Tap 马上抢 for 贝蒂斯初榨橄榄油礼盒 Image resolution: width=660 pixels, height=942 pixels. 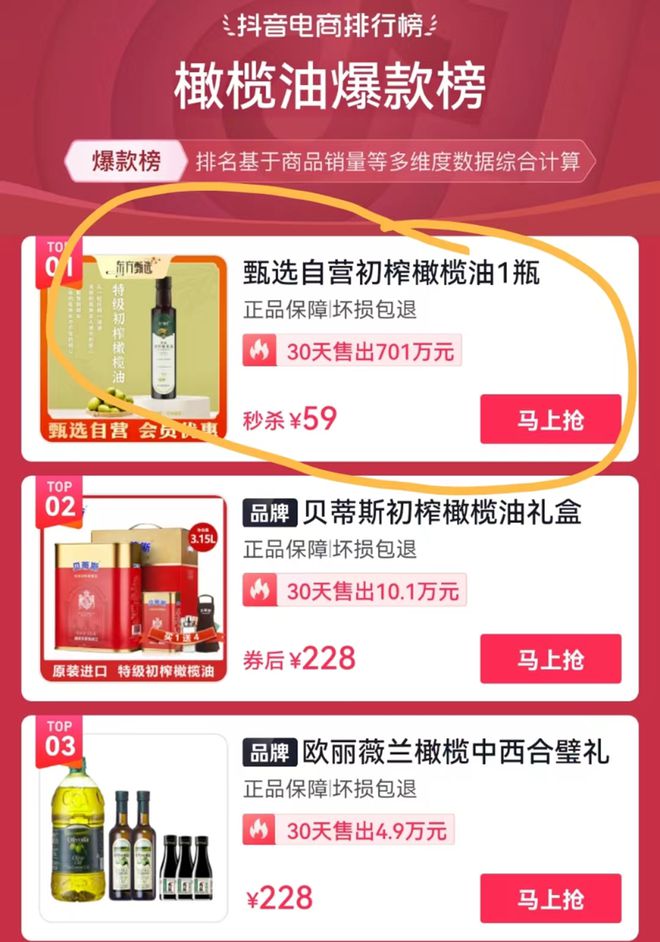coord(550,659)
